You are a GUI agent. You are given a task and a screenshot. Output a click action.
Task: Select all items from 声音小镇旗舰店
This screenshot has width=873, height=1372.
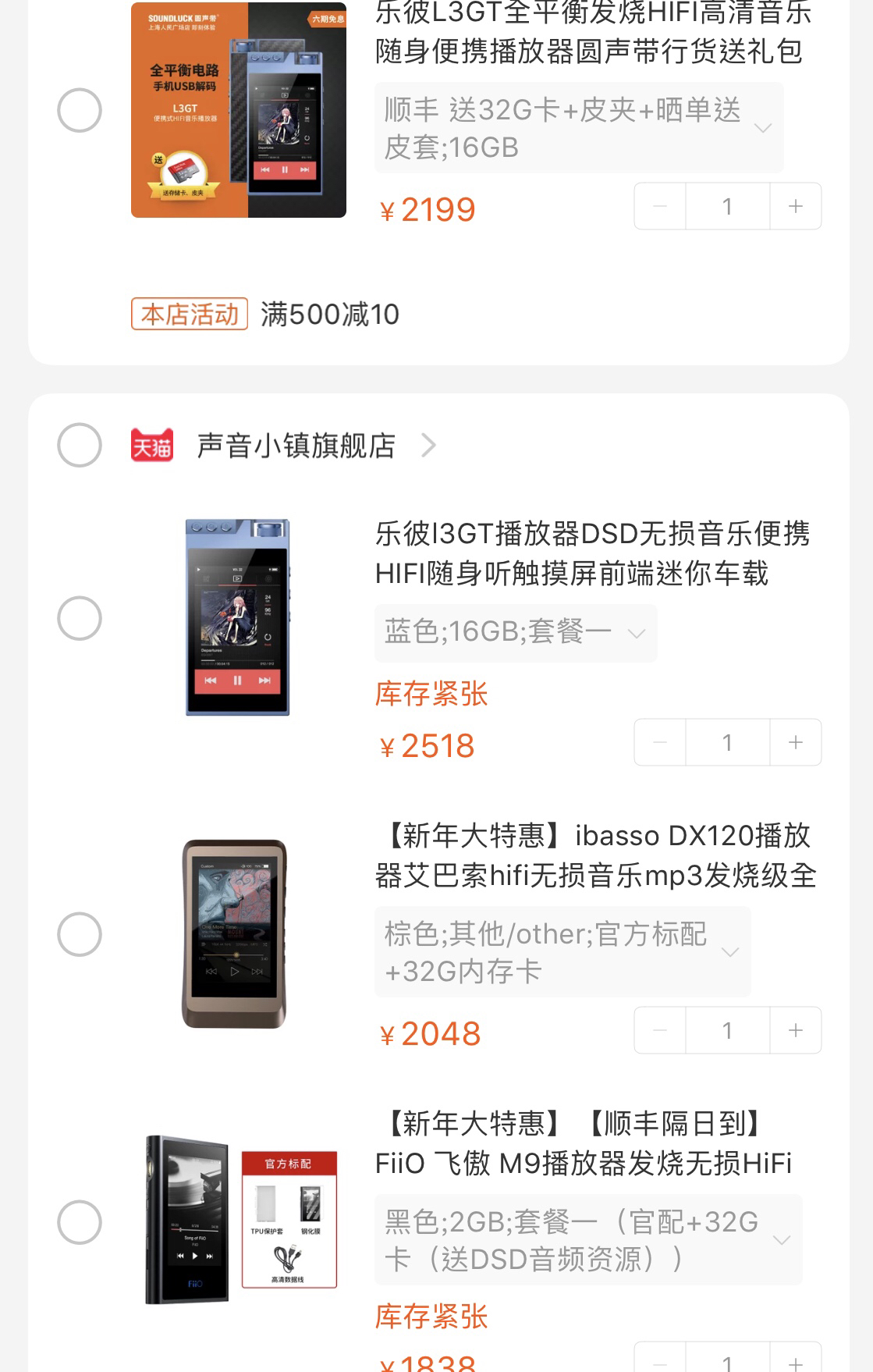tap(80, 446)
